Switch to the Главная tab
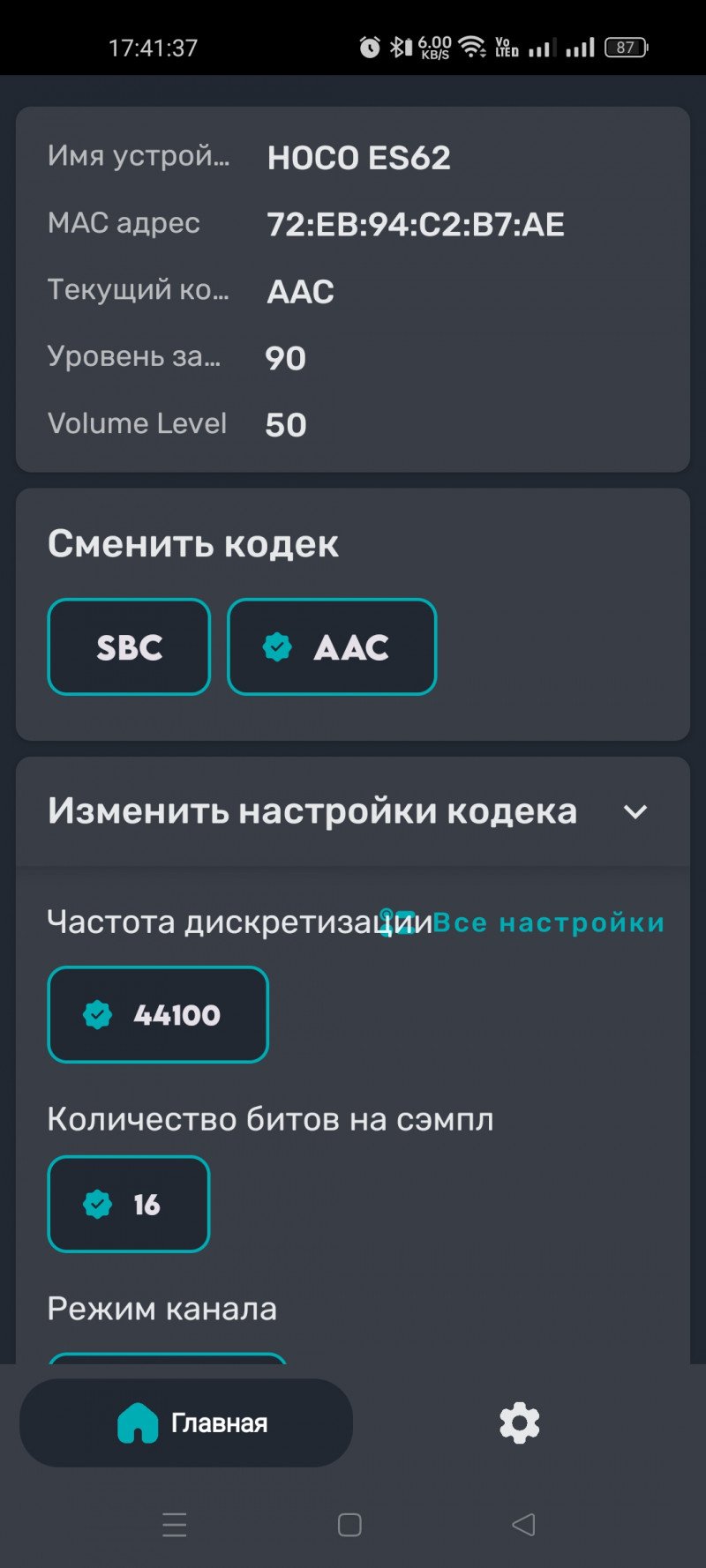 [x=186, y=1422]
